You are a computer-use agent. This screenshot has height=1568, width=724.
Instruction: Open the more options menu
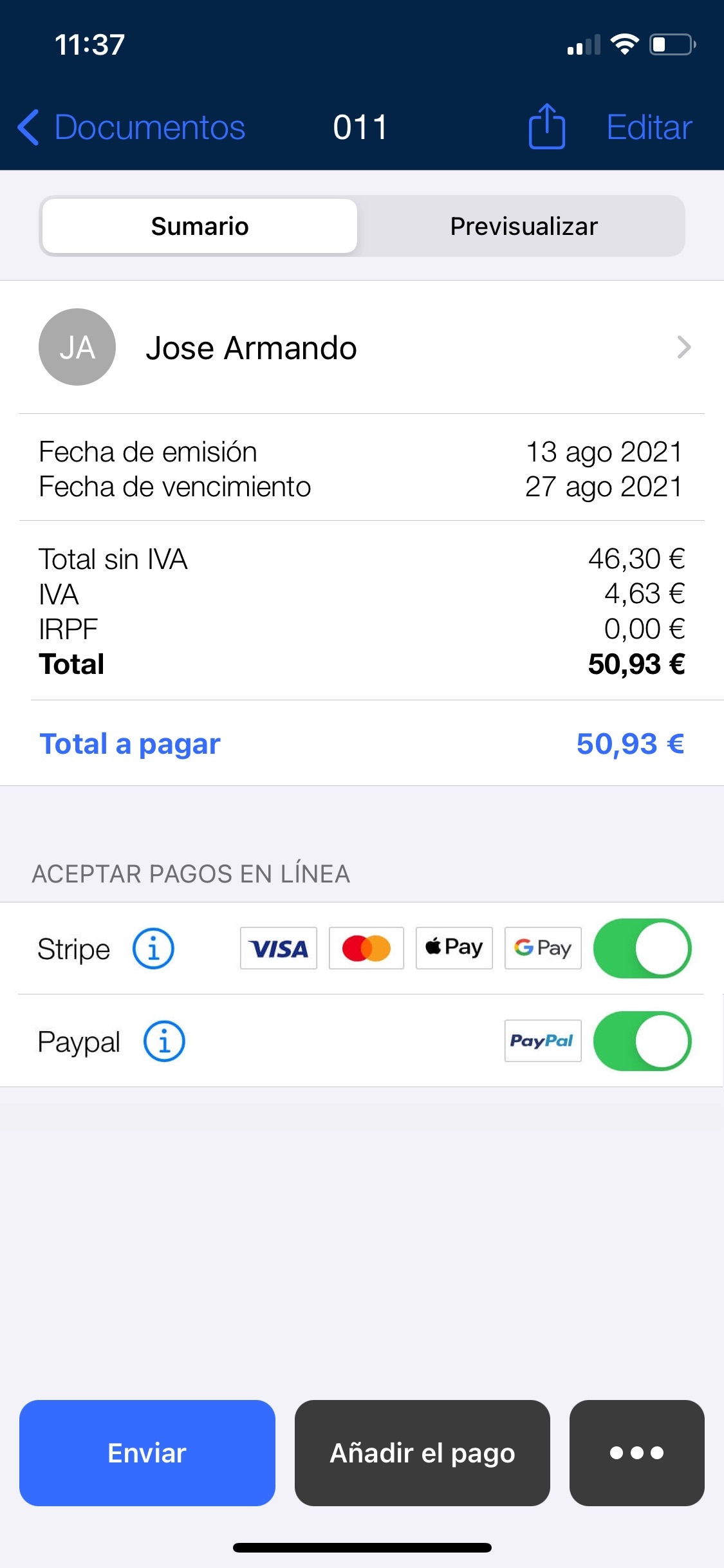(x=636, y=1453)
